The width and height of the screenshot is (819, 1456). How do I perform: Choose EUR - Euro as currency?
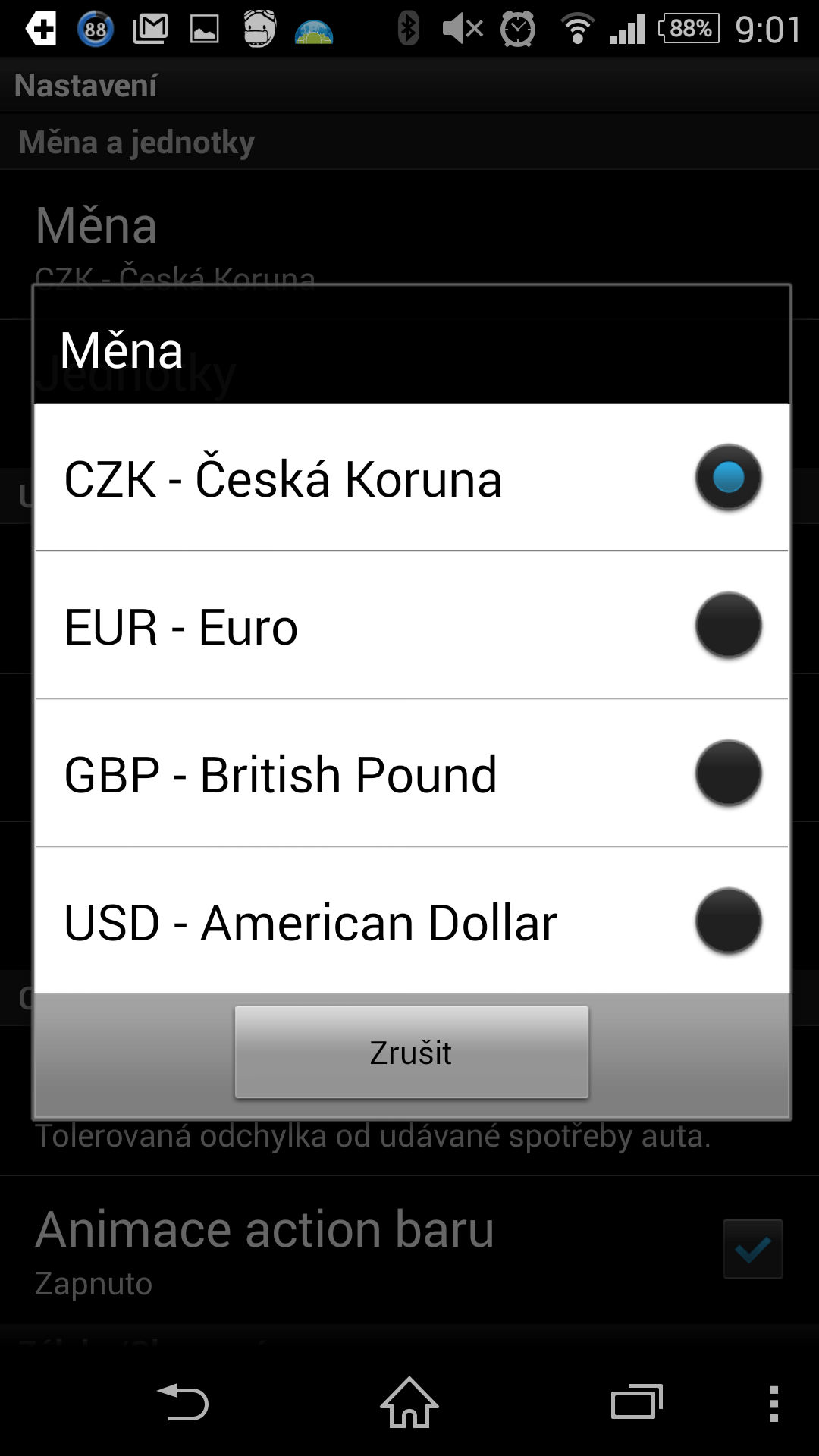pyautogui.click(x=411, y=625)
